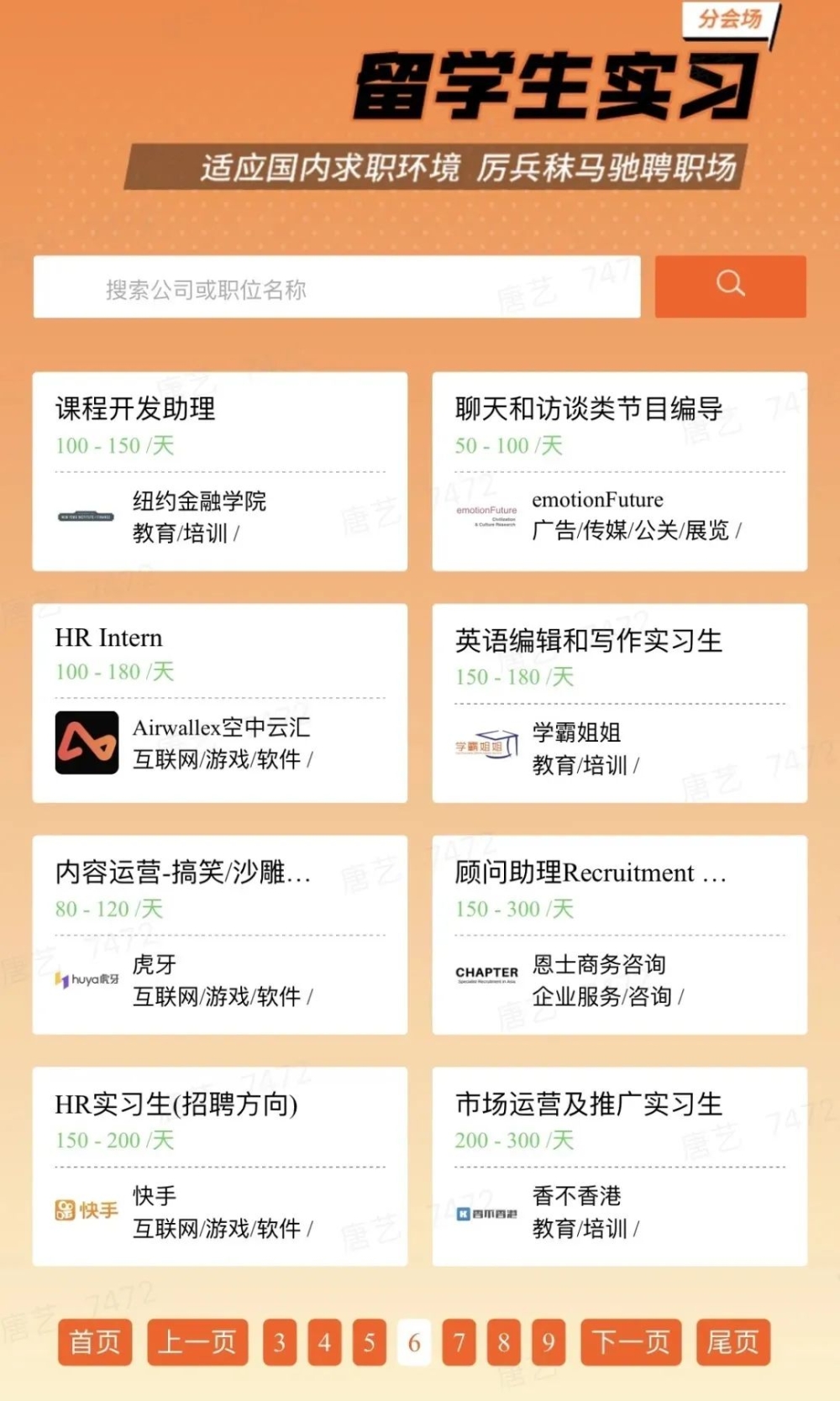Open the 聊天和访谈类节目编导 job card
Viewport: 840px width, 1401px height.
(x=619, y=471)
